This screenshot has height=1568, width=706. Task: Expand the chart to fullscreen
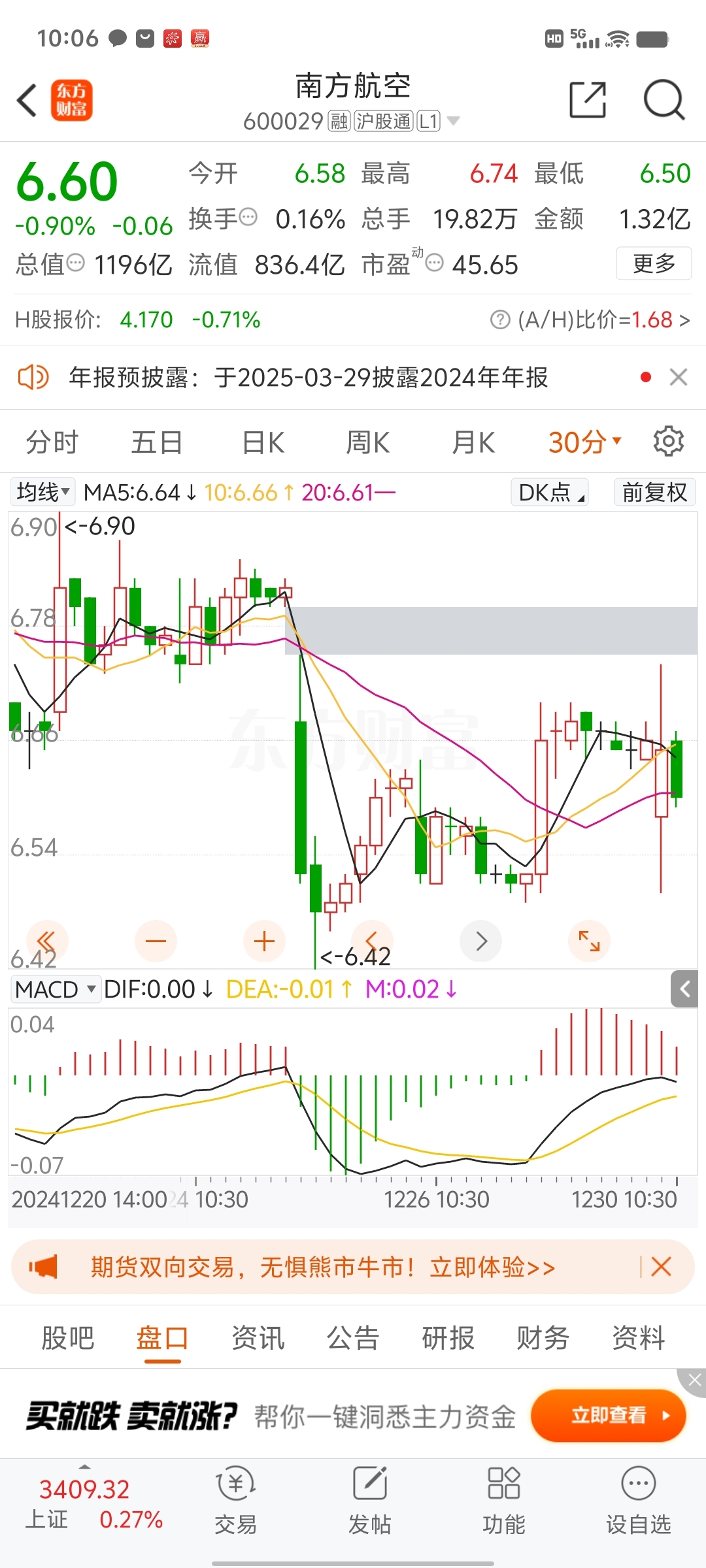[x=589, y=941]
